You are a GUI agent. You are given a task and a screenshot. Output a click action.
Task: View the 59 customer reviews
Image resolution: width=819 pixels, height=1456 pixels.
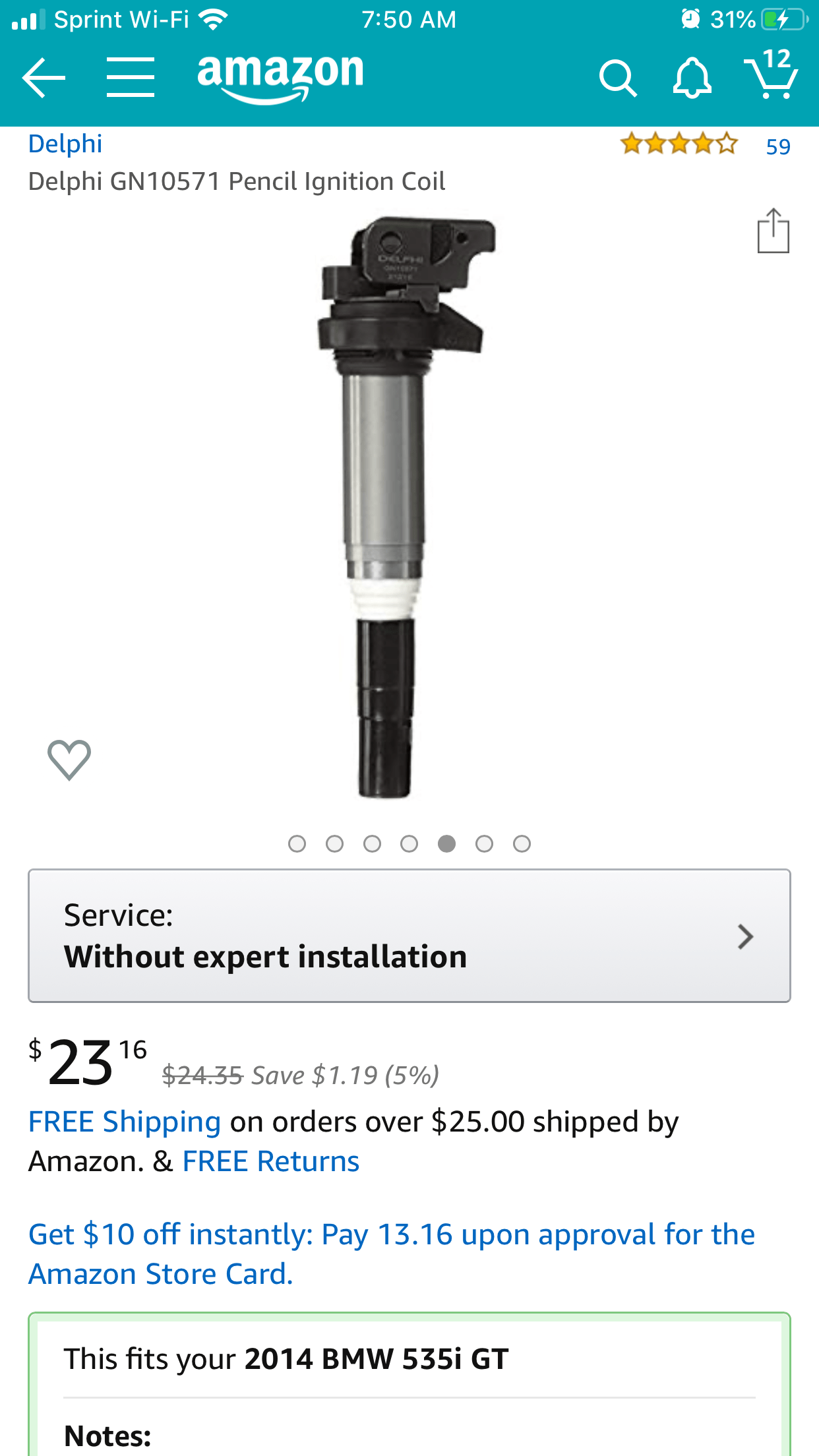[x=778, y=146]
